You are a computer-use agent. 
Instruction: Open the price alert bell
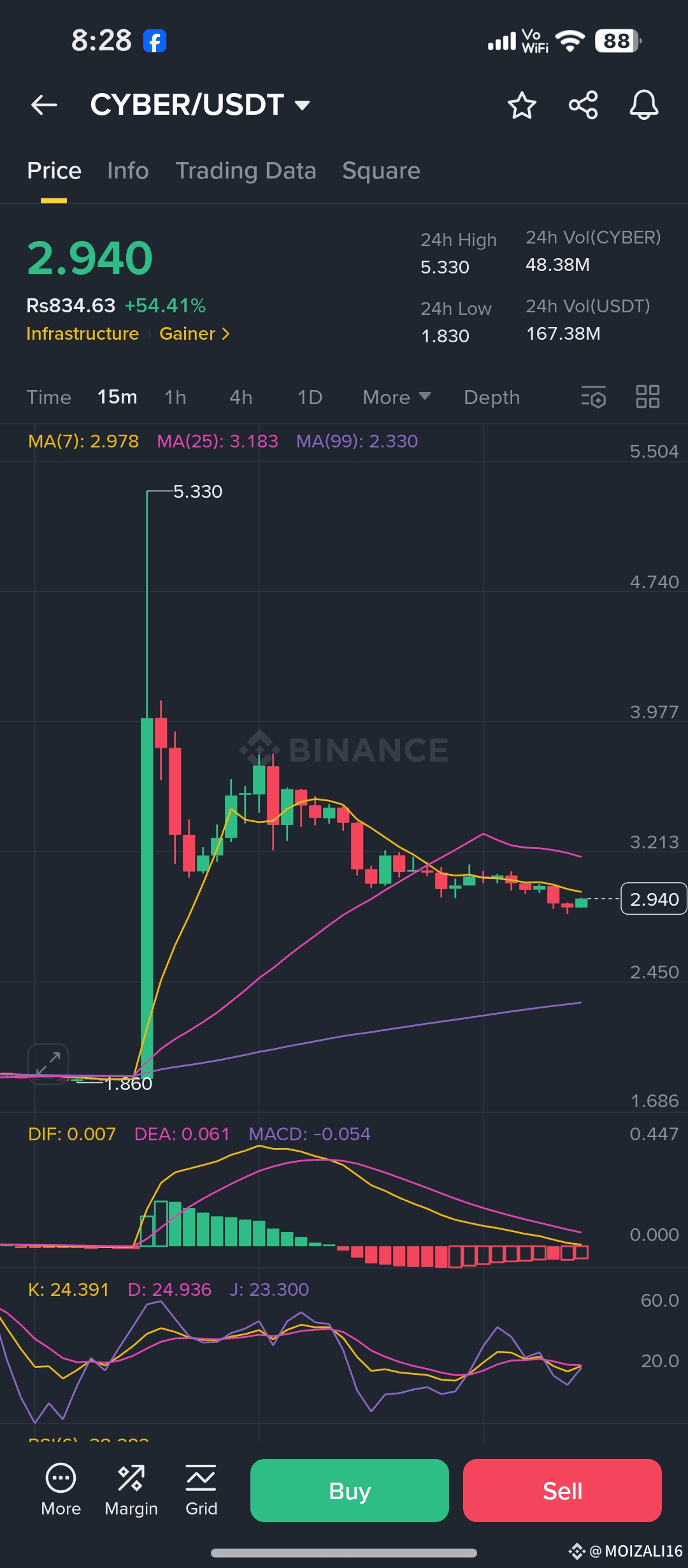pos(644,105)
